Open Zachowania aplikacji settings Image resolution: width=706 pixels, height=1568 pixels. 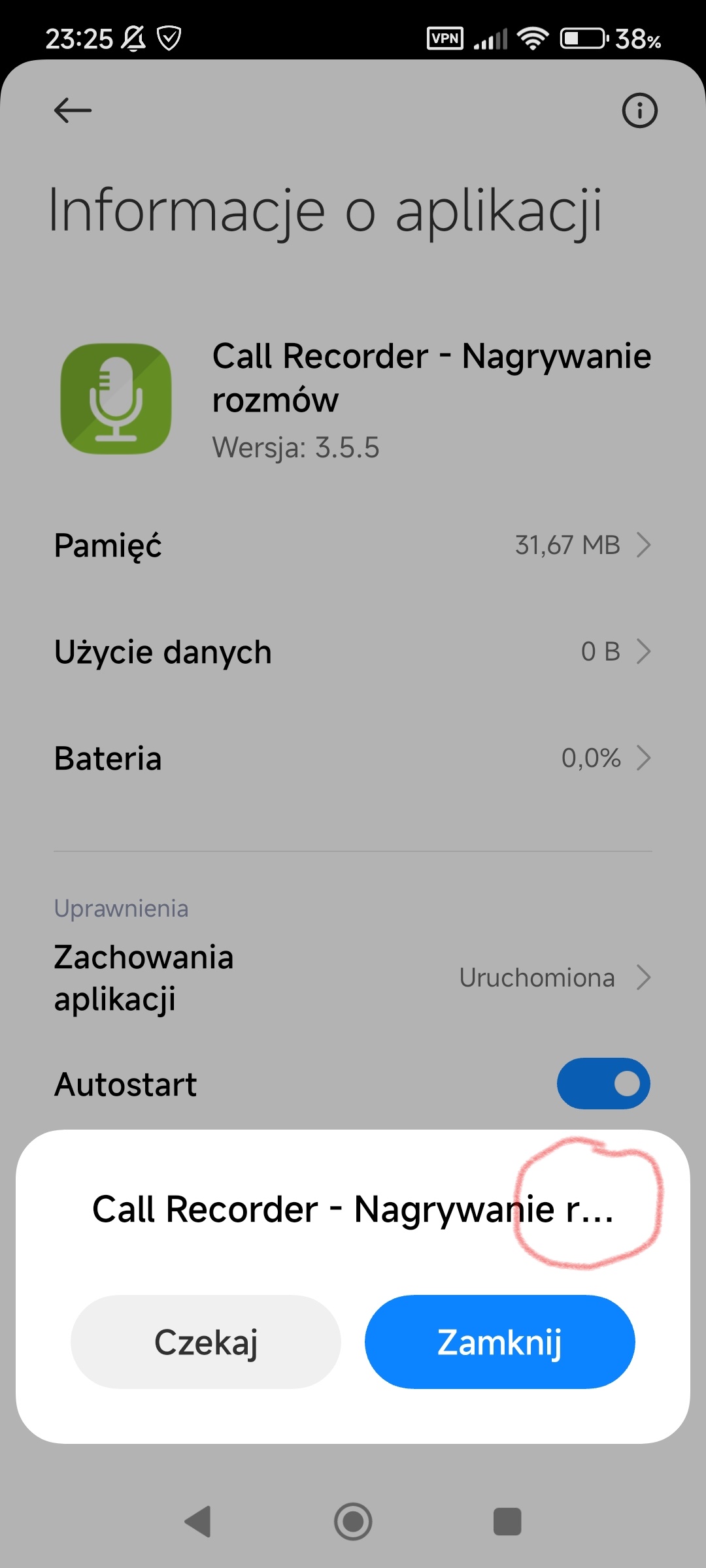click(x=353, y=978)
